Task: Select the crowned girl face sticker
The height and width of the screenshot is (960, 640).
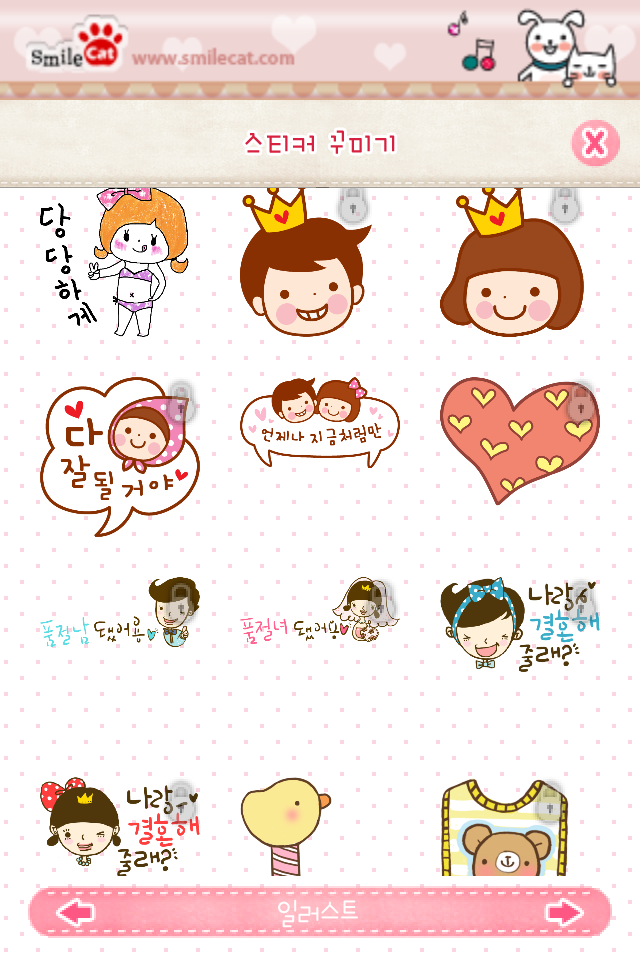Action: pyautogui.click(x=510, y=268)
